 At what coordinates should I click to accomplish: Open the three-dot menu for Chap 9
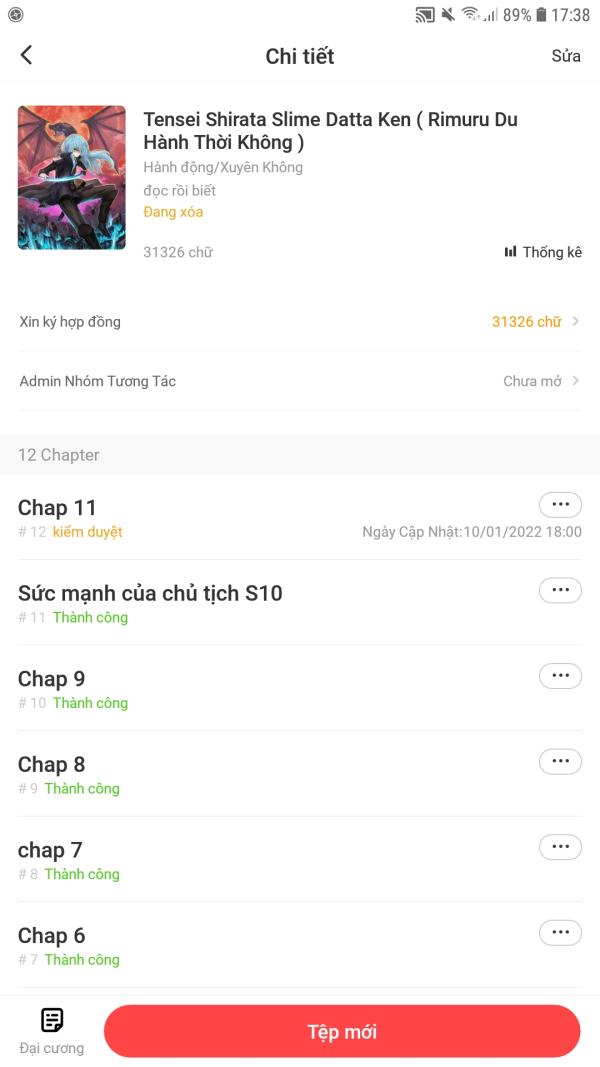pos(560,676)
